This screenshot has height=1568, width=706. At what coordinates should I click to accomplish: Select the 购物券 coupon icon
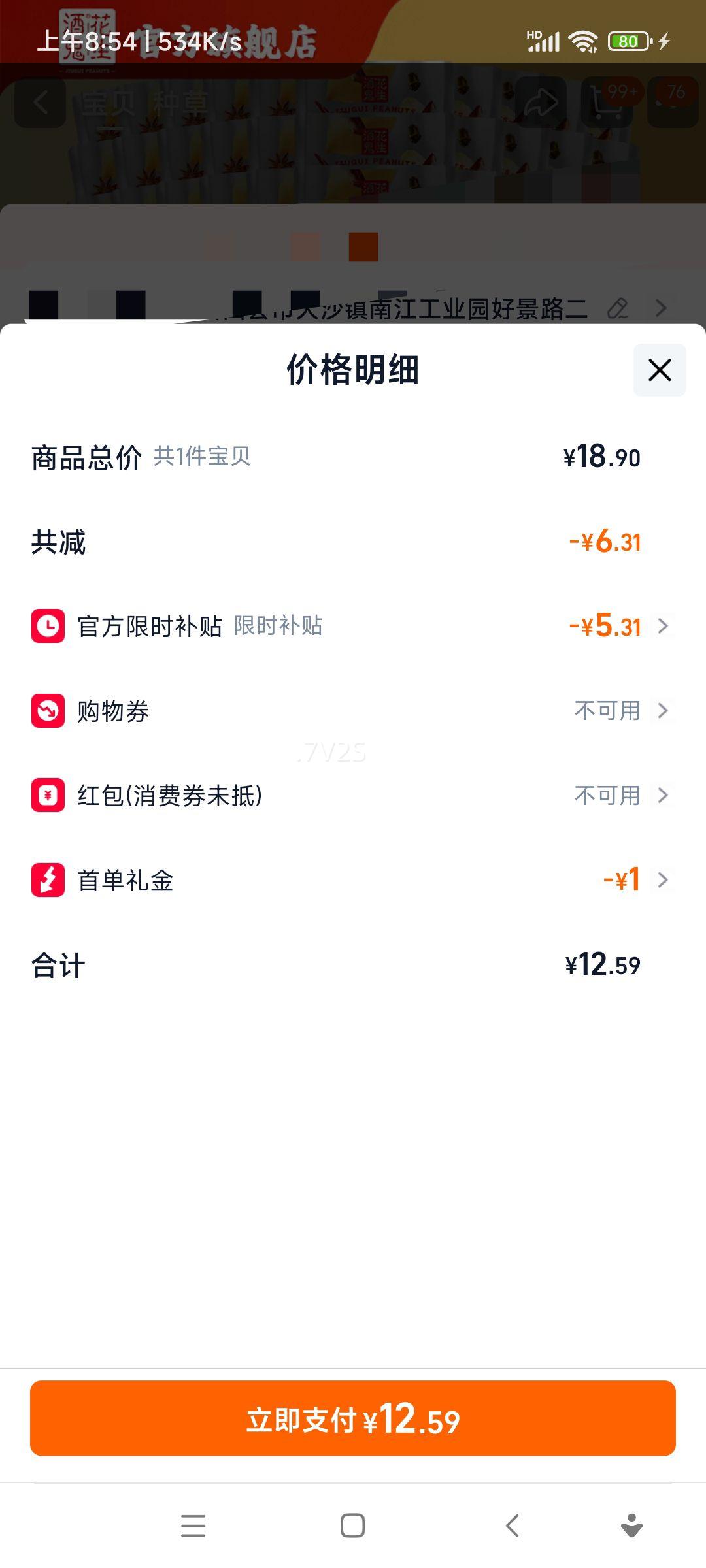pos(47,711)
